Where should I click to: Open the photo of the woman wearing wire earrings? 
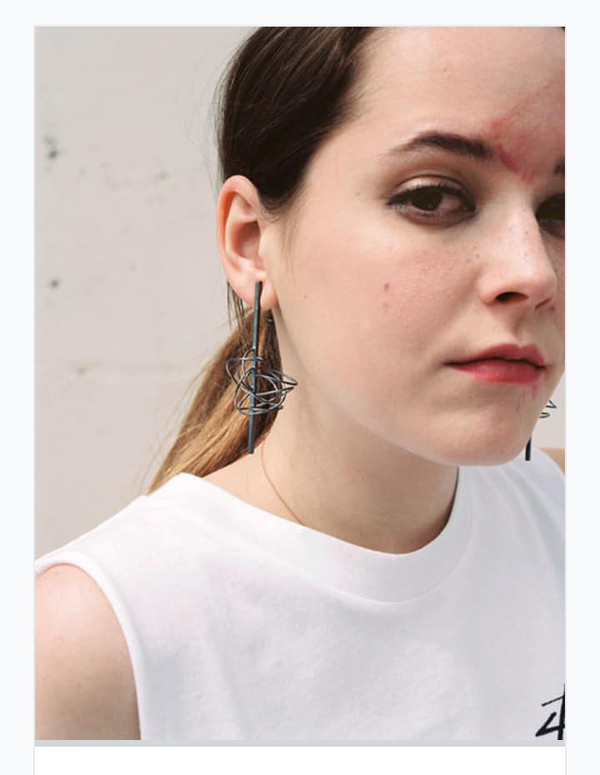tap(300, 383)
